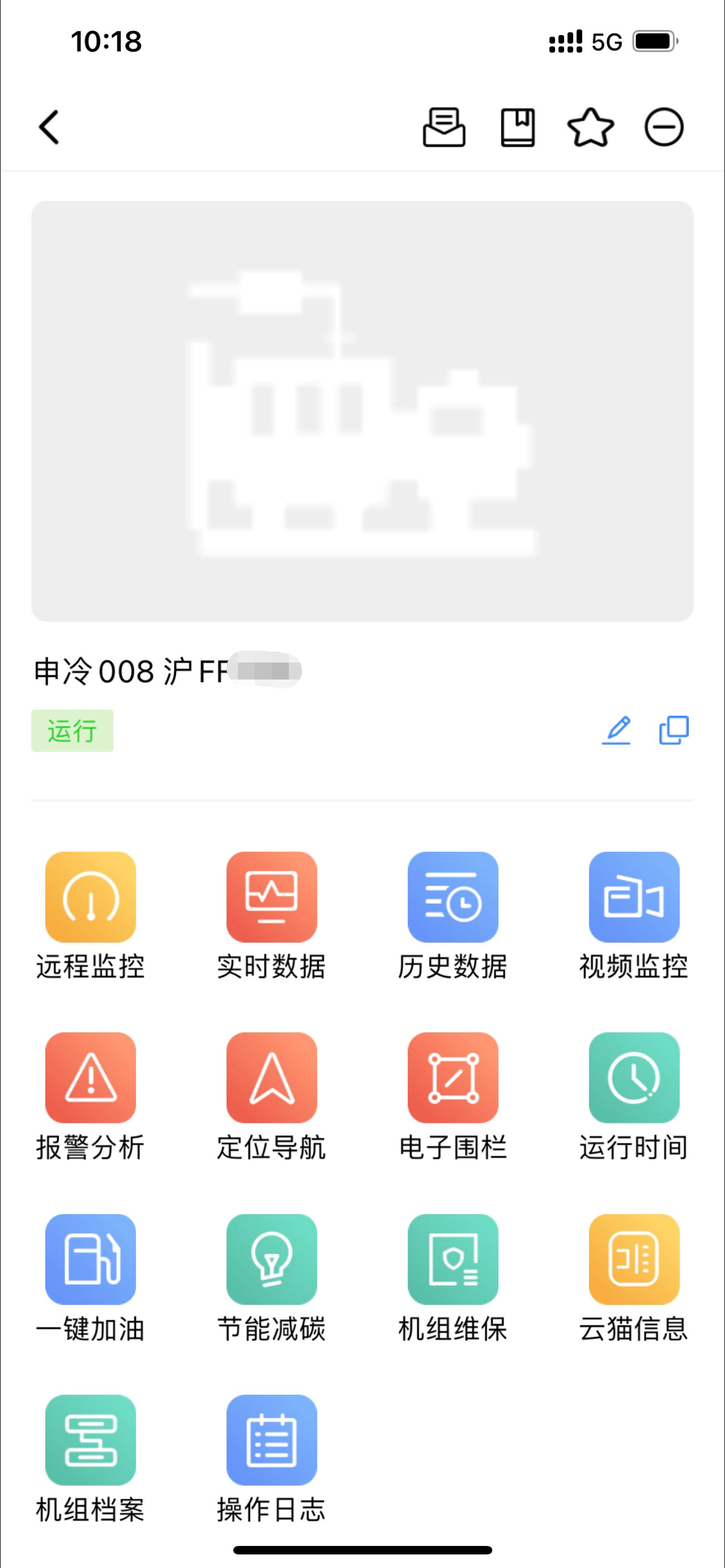This screenshot has width=725, height=1568.
Task: Toggle the star to favorite this device
Action: [x=590, y=128]
